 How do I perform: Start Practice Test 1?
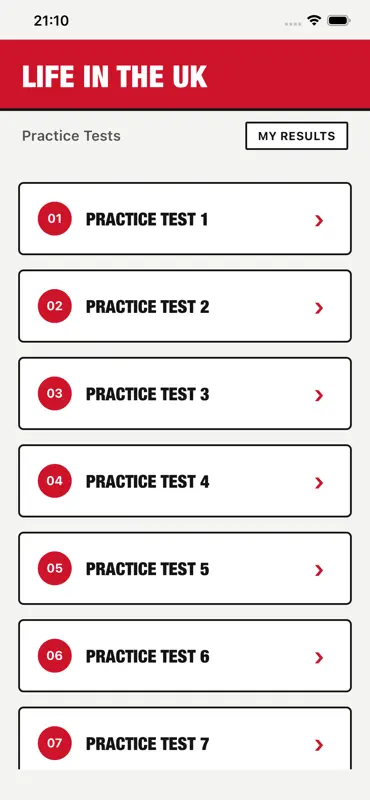click(x=185, y=218)
